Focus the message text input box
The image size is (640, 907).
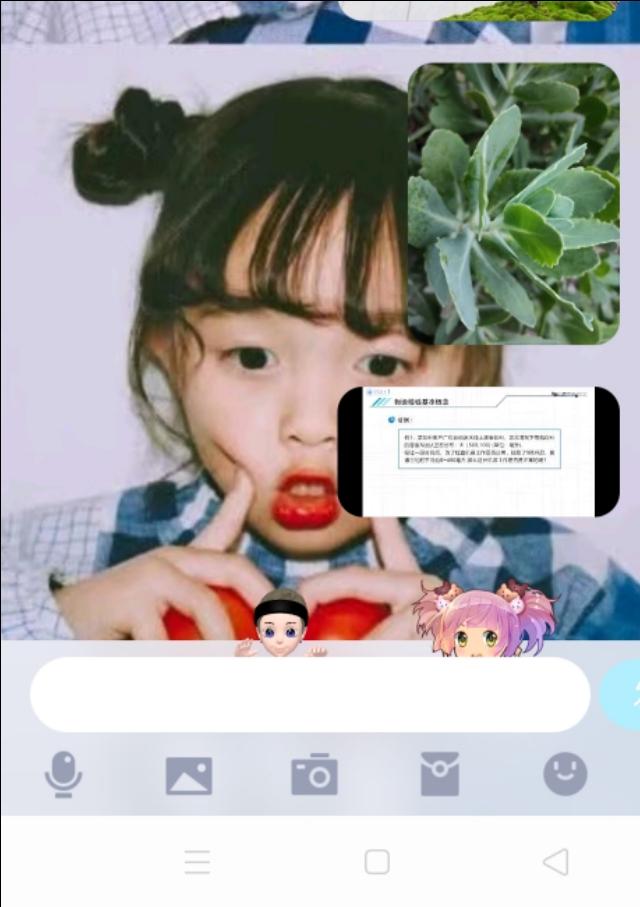[x=310, y=694]
